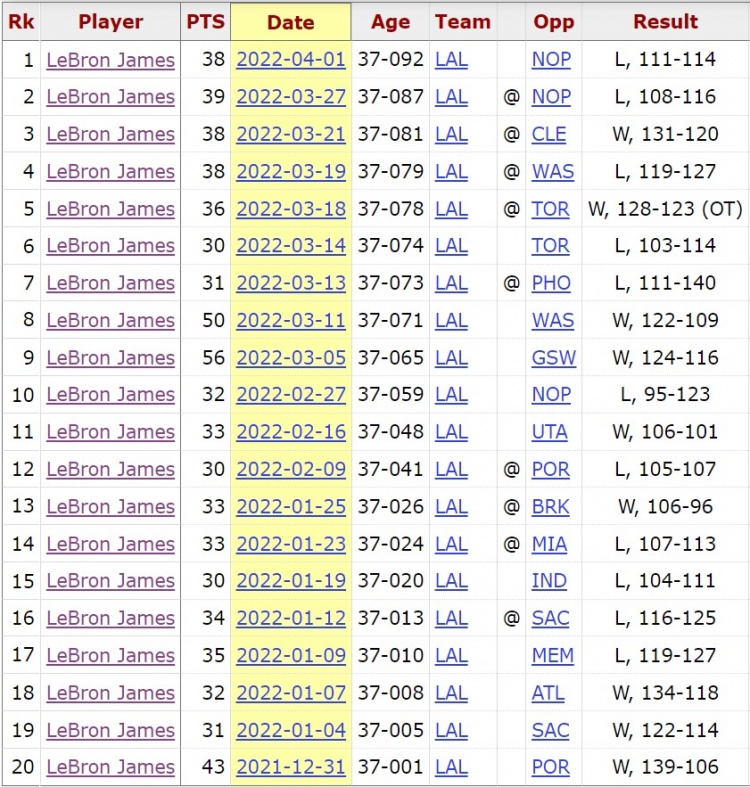
Task: View the UTA team link
Action: pyautogui.click(x=550, y=433)
